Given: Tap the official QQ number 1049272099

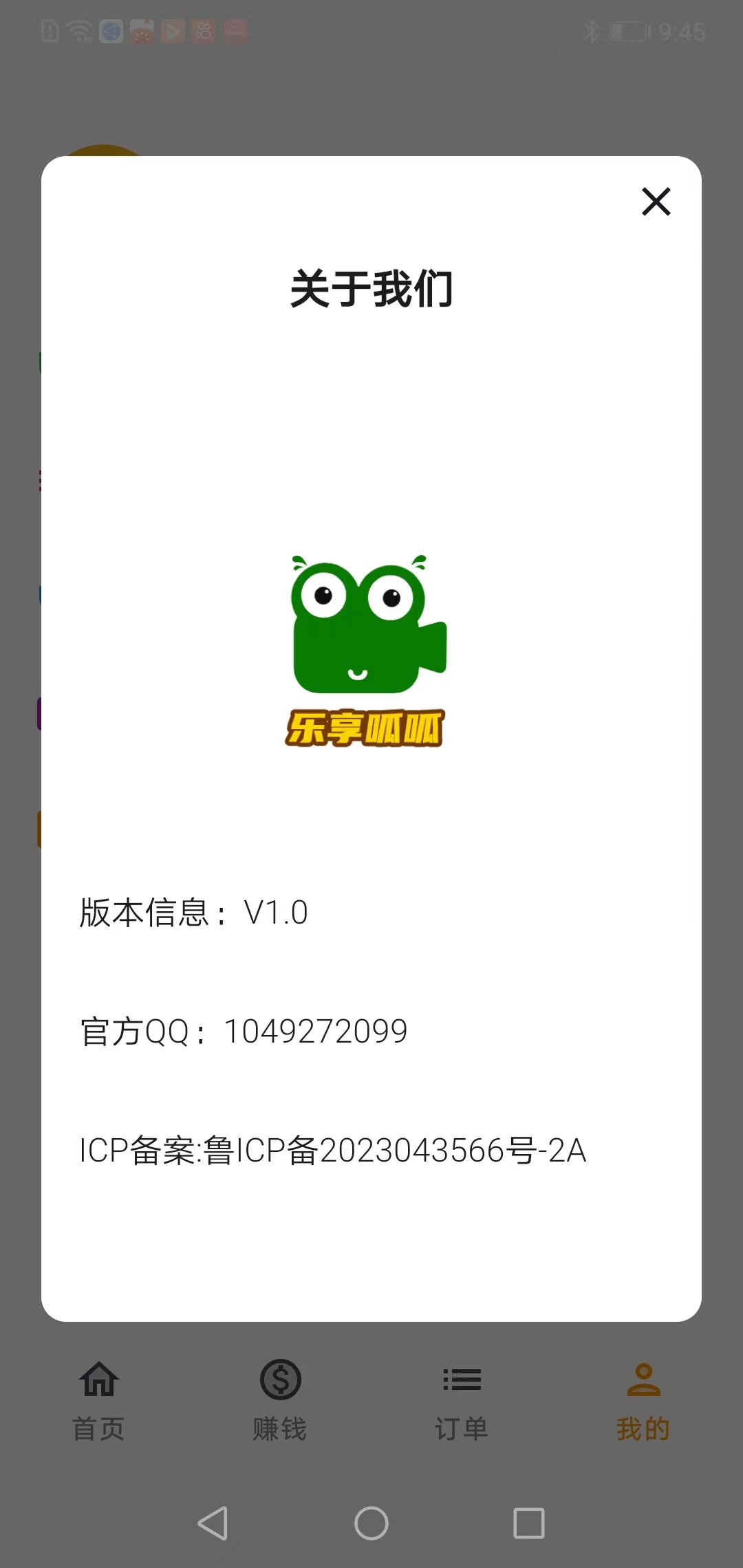Looking at the screenshot, I should click(315, 1030).
